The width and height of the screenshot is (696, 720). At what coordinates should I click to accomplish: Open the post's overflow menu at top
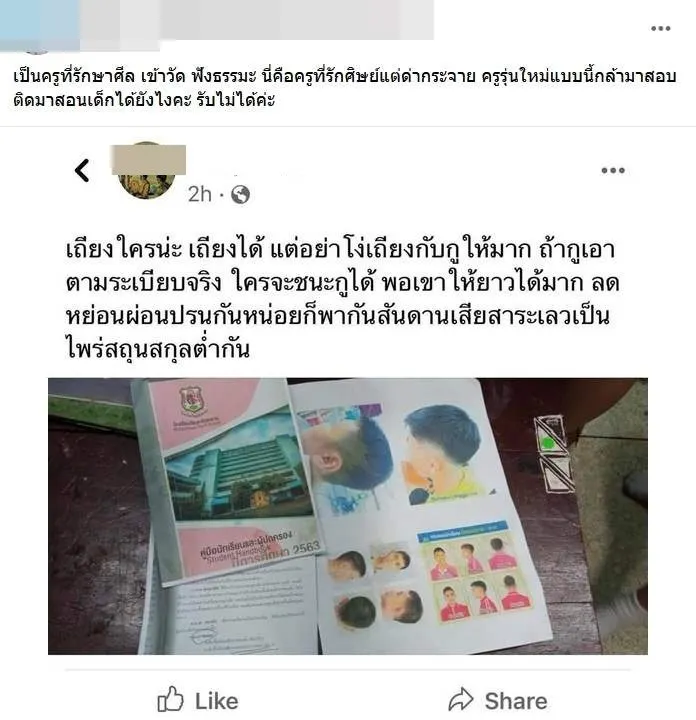click(x=660, y=28)
